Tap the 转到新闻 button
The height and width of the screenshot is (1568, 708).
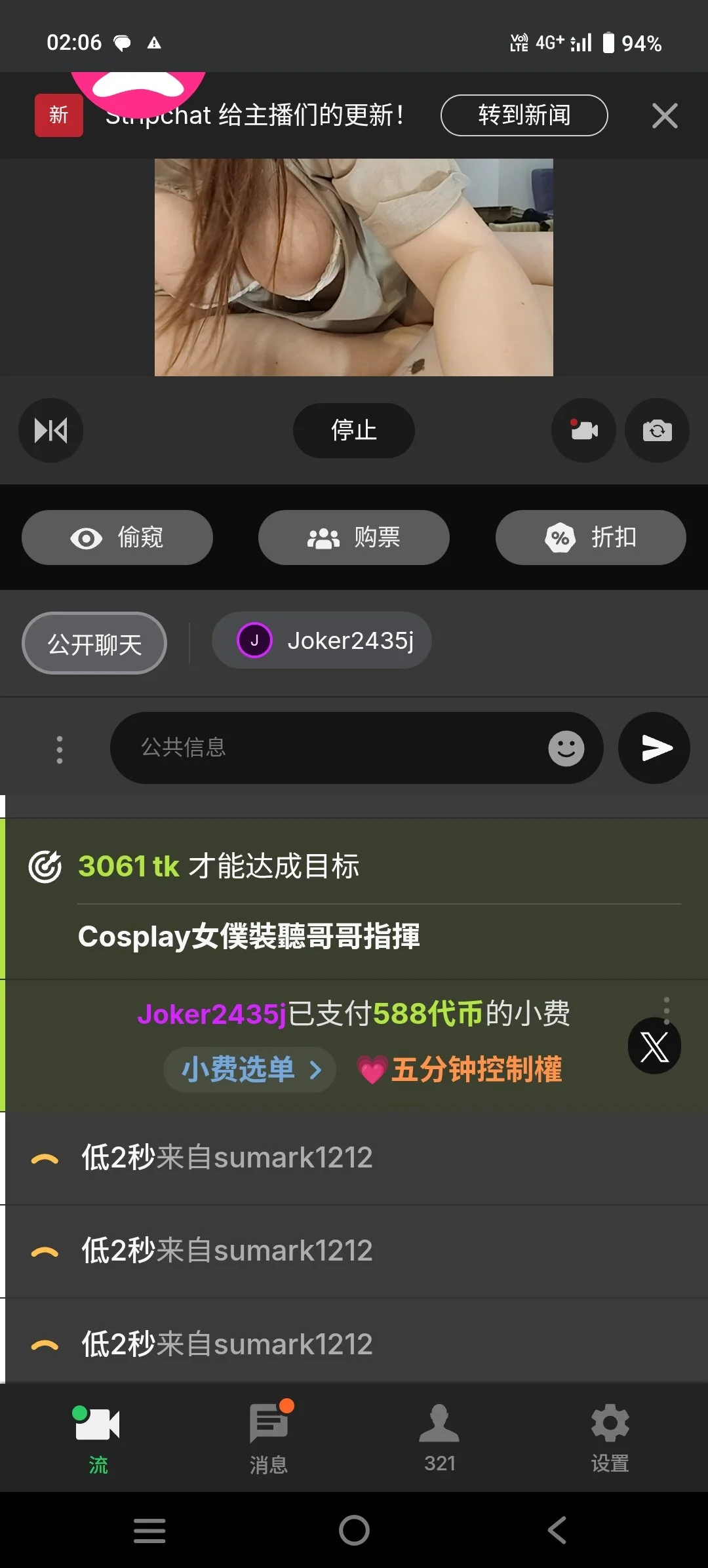pos(524,115)
